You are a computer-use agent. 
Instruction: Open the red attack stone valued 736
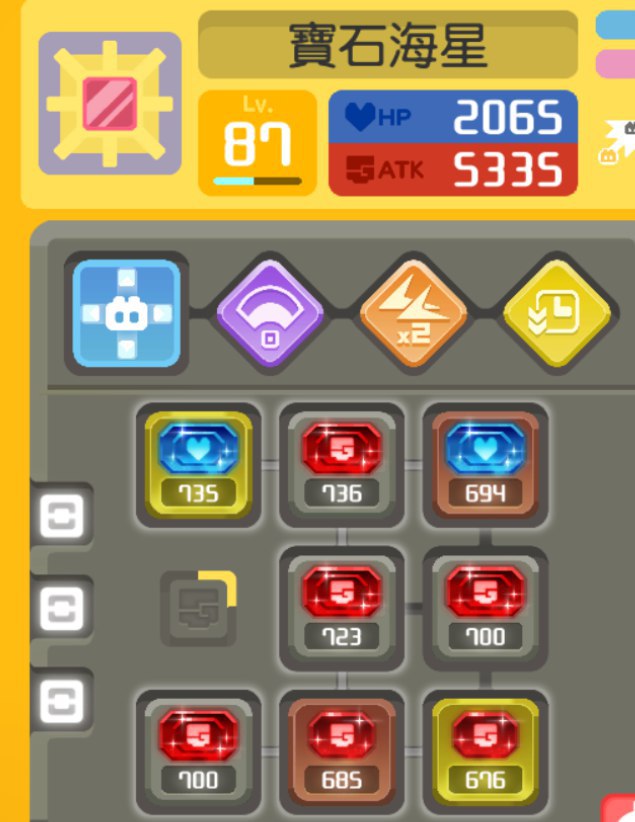[x=341, y=465]
